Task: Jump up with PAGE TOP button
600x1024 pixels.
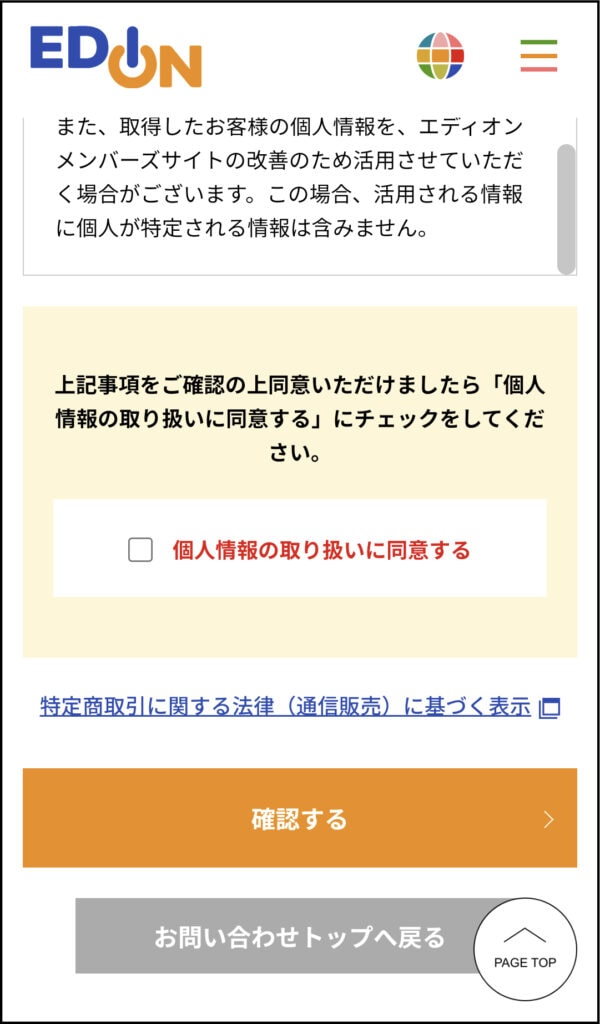Action: point(525,950)
